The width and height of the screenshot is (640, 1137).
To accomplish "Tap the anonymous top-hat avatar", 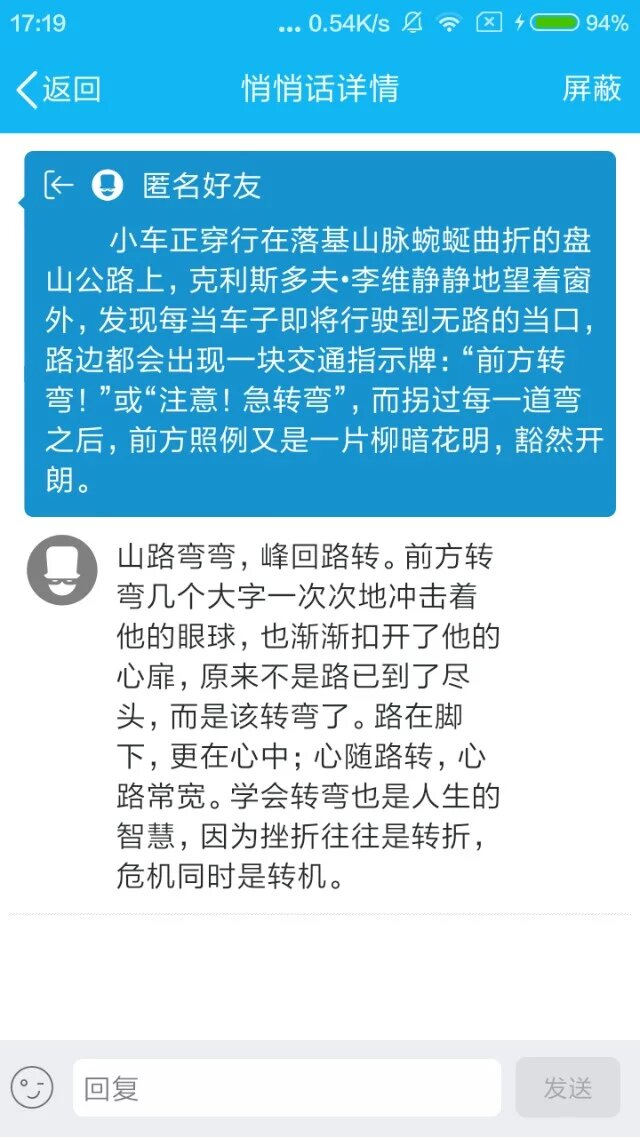I will [x=62, y=569].
